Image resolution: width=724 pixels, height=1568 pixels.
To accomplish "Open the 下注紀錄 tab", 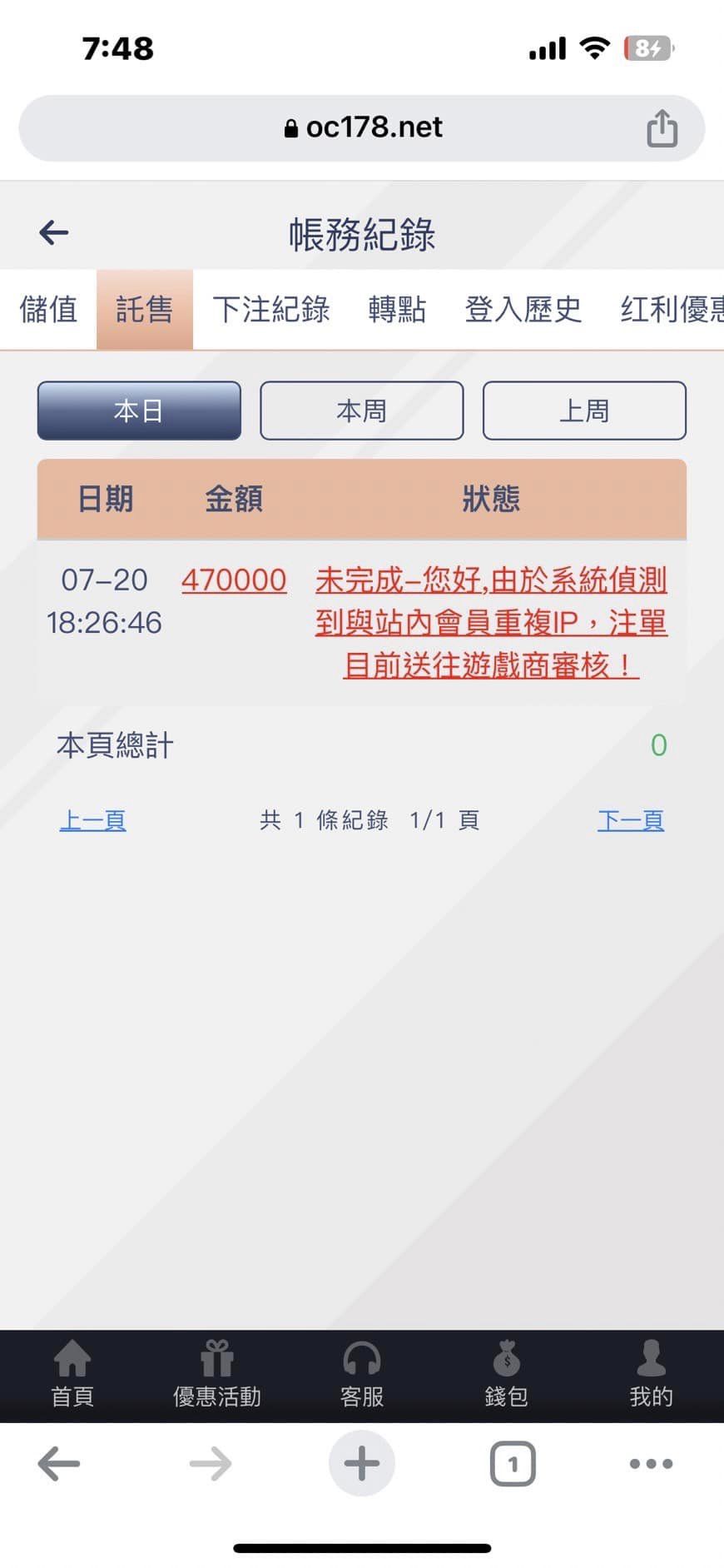I will [271, 309].
